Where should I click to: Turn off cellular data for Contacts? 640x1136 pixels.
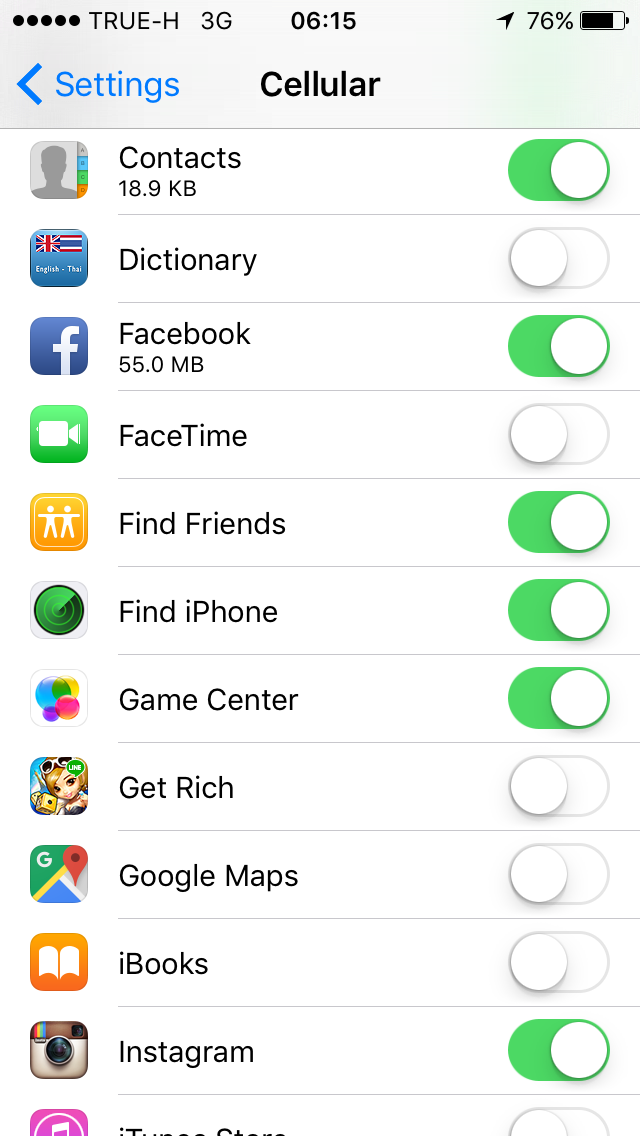point(558,170)
